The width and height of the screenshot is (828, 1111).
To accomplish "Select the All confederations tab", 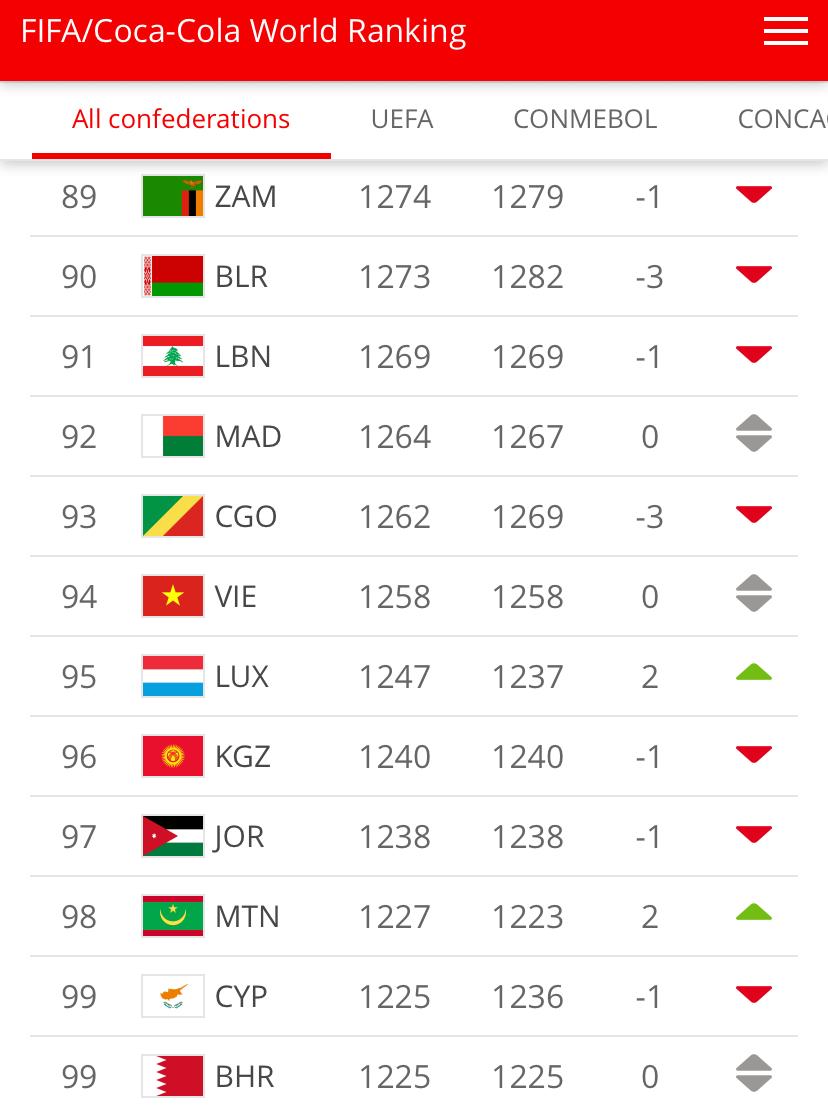I will 181,119.
